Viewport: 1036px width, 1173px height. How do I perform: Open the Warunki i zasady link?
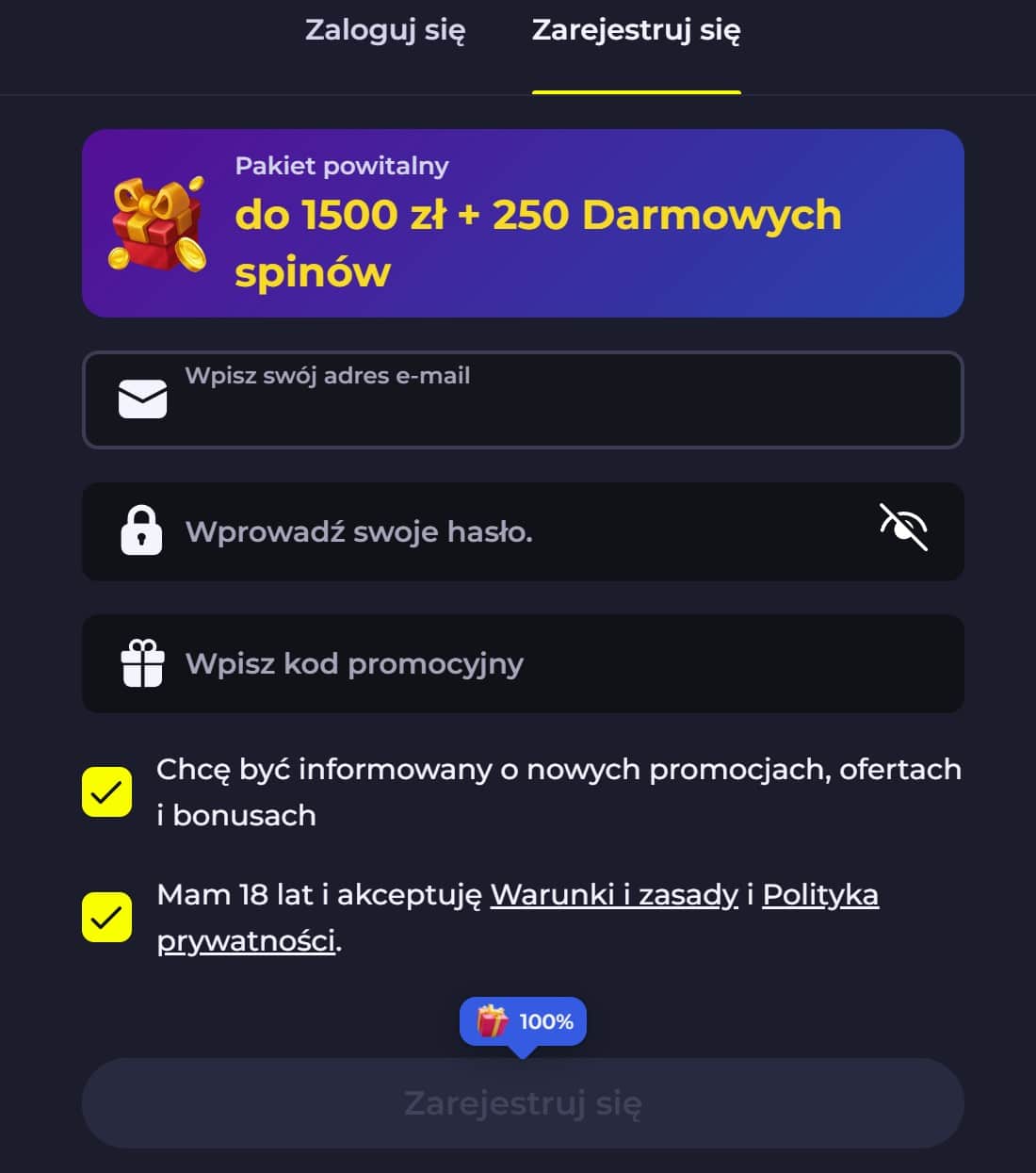click(x=614, y=894)
